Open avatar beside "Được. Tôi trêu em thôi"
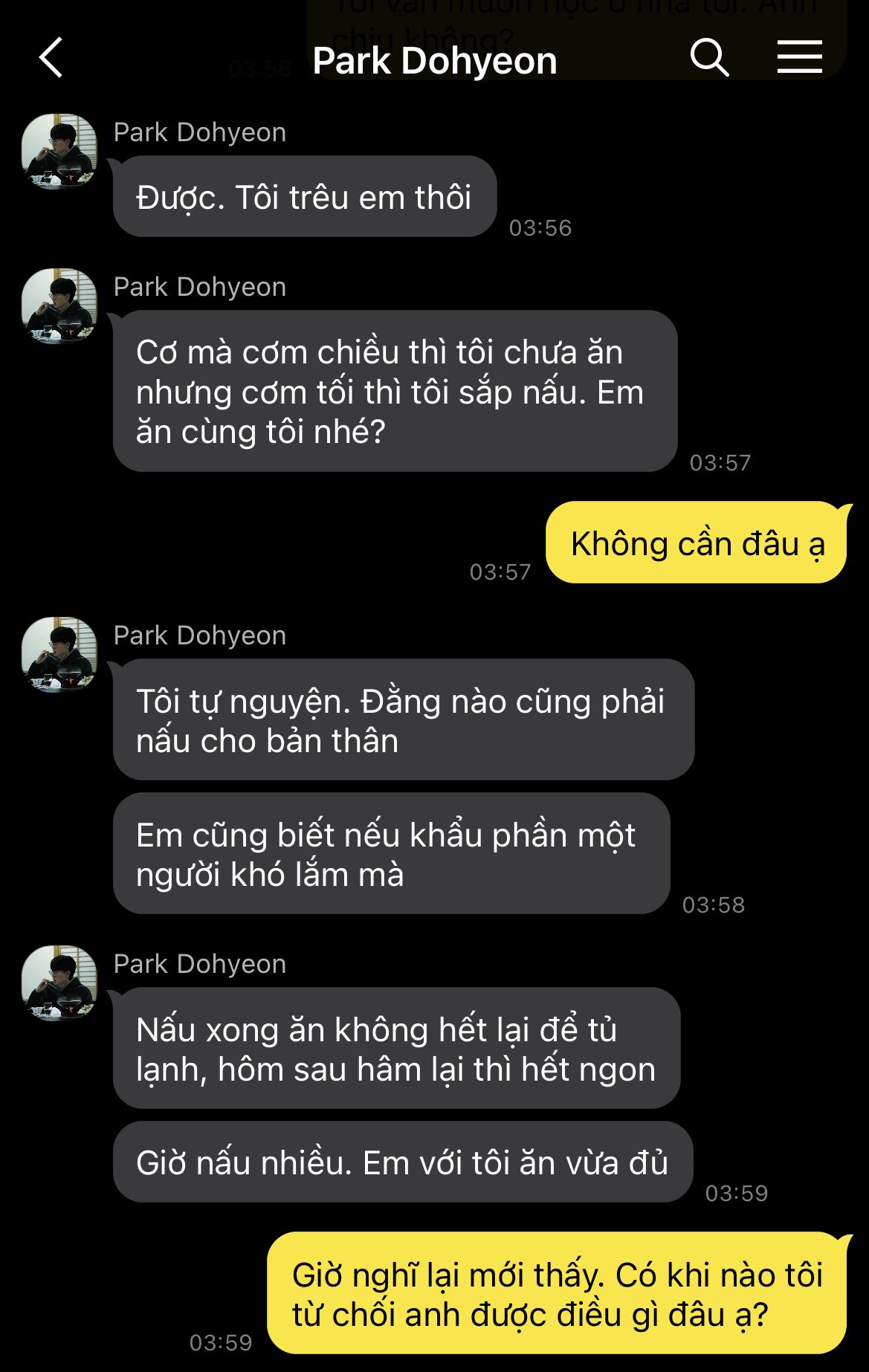This screenshot has height=1372, width=869. pyautogui.click(x=59, y=152)
